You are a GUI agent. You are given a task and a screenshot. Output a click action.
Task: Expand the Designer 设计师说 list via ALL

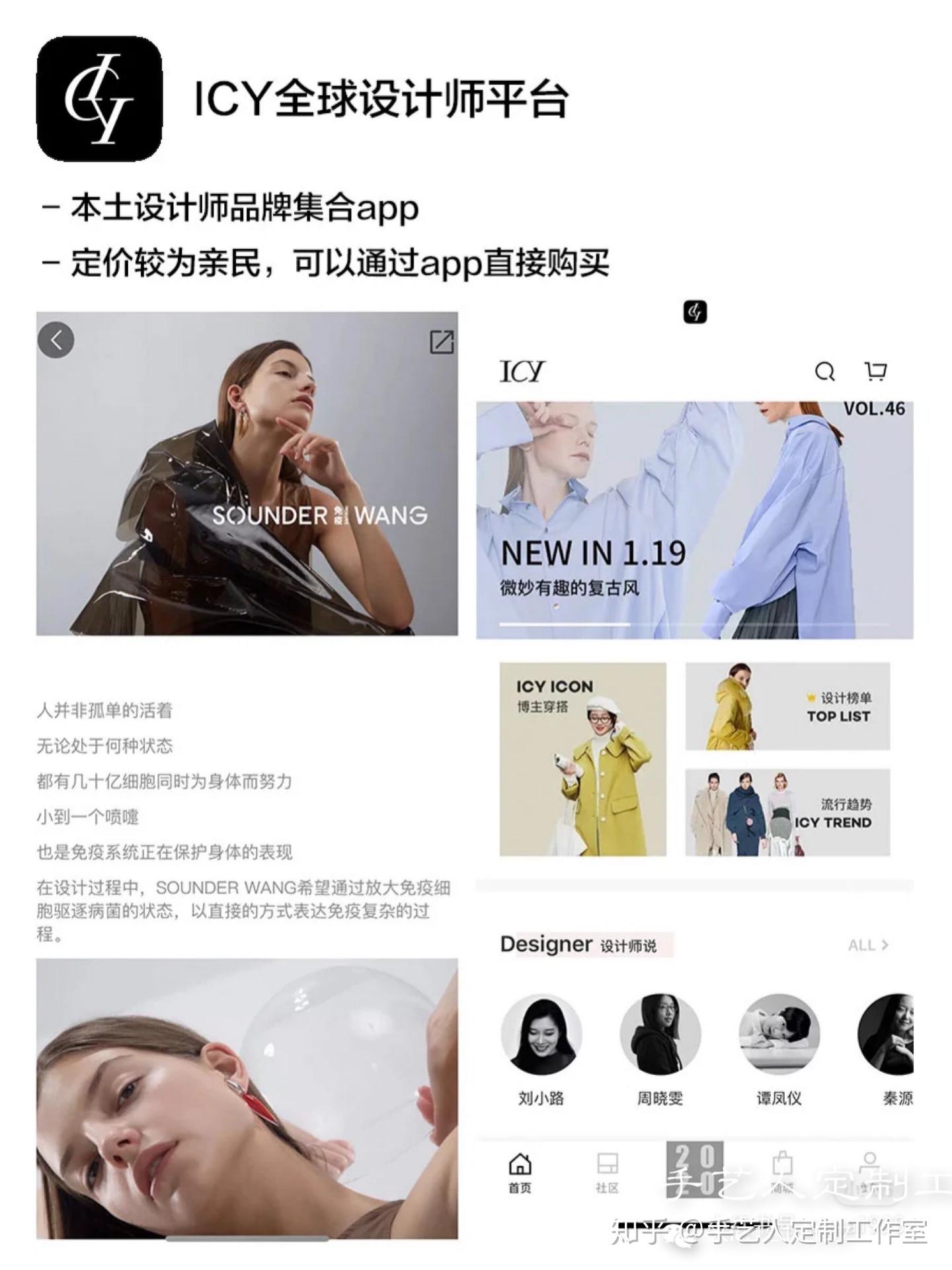pos(868,946)
